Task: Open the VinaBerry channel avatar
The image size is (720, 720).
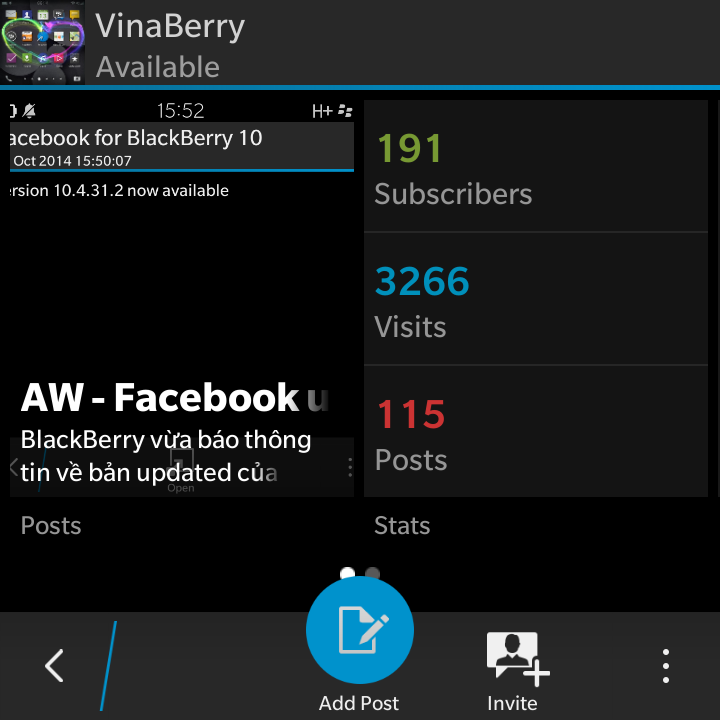Action: point(43,43)
